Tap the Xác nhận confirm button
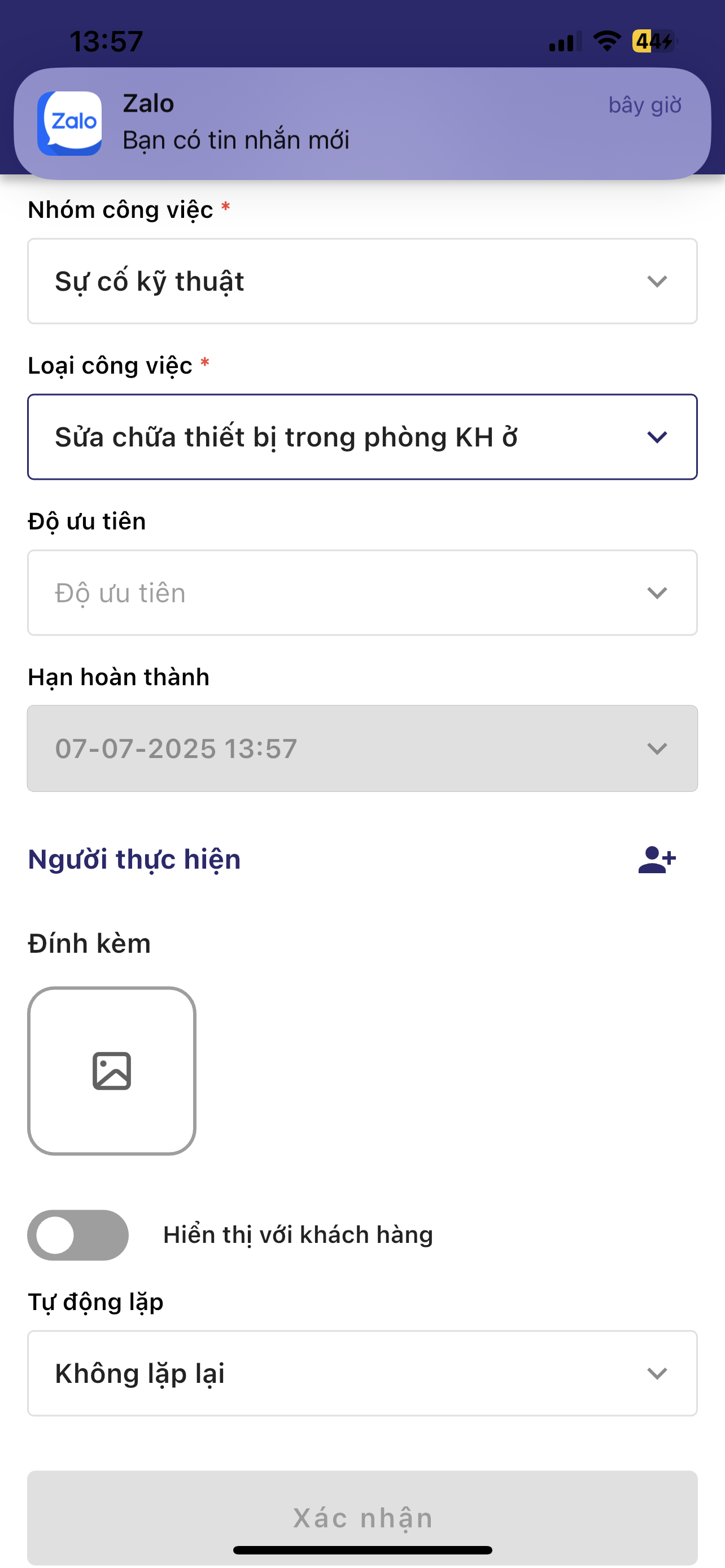725x1568 pixels. [362, 1517]
